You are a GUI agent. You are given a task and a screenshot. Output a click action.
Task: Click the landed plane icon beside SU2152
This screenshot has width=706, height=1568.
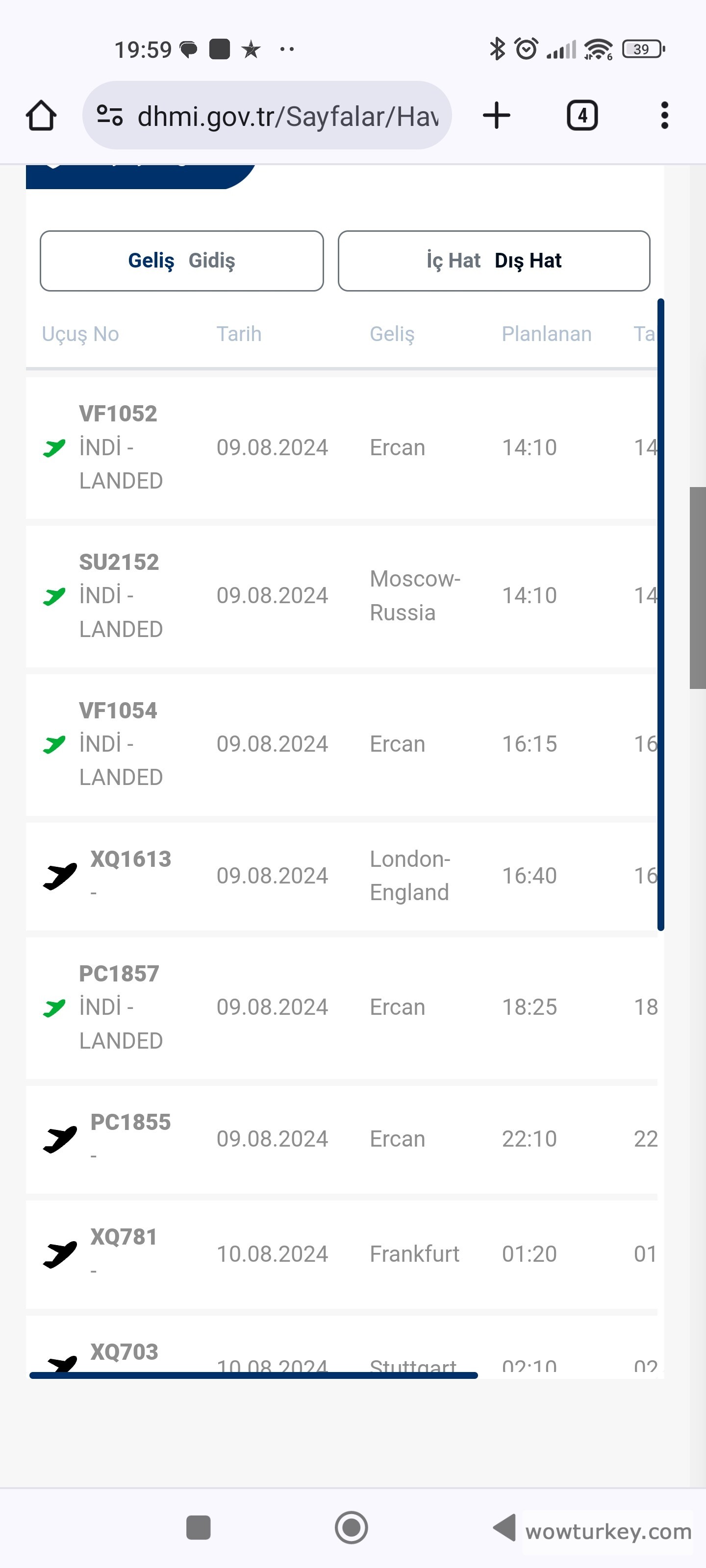point(54,595)
